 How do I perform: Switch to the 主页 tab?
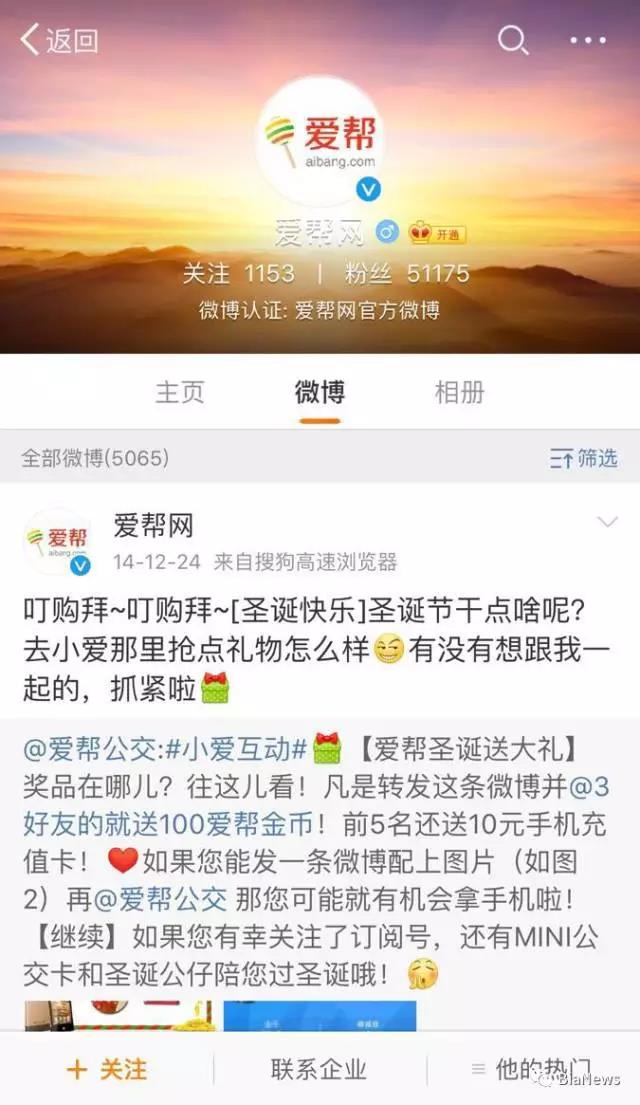click(180, 392)
